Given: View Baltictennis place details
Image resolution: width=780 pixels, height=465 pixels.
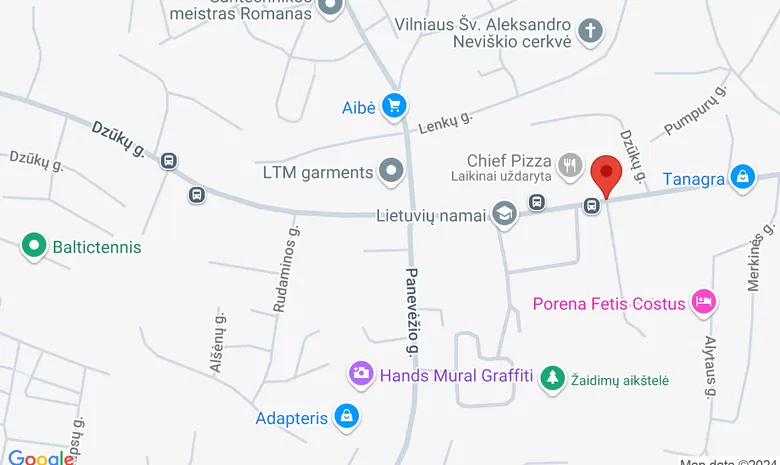Looking at the screenshot, I should pos(35,245).
